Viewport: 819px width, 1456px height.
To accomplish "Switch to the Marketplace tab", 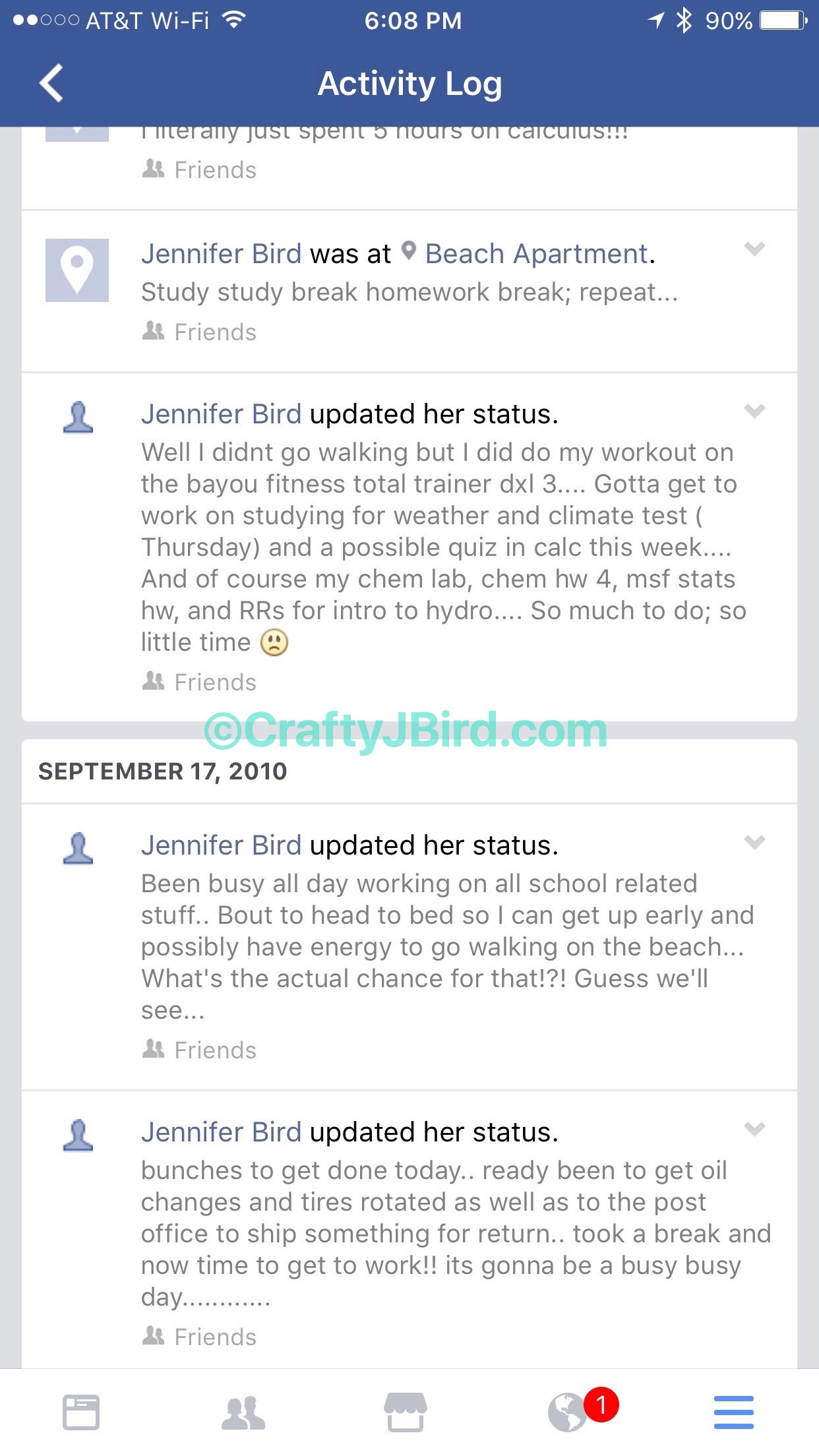I will pos(405,1412).
